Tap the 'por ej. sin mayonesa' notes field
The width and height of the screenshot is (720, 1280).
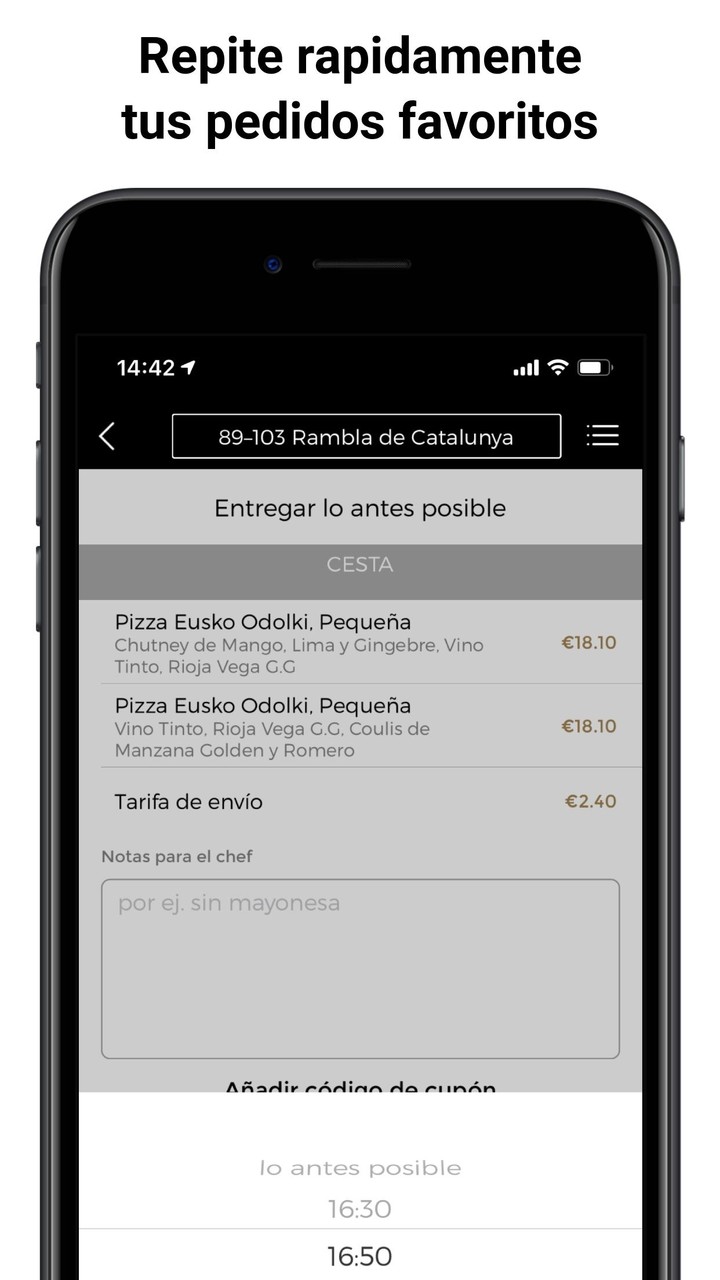coord(360,967)
